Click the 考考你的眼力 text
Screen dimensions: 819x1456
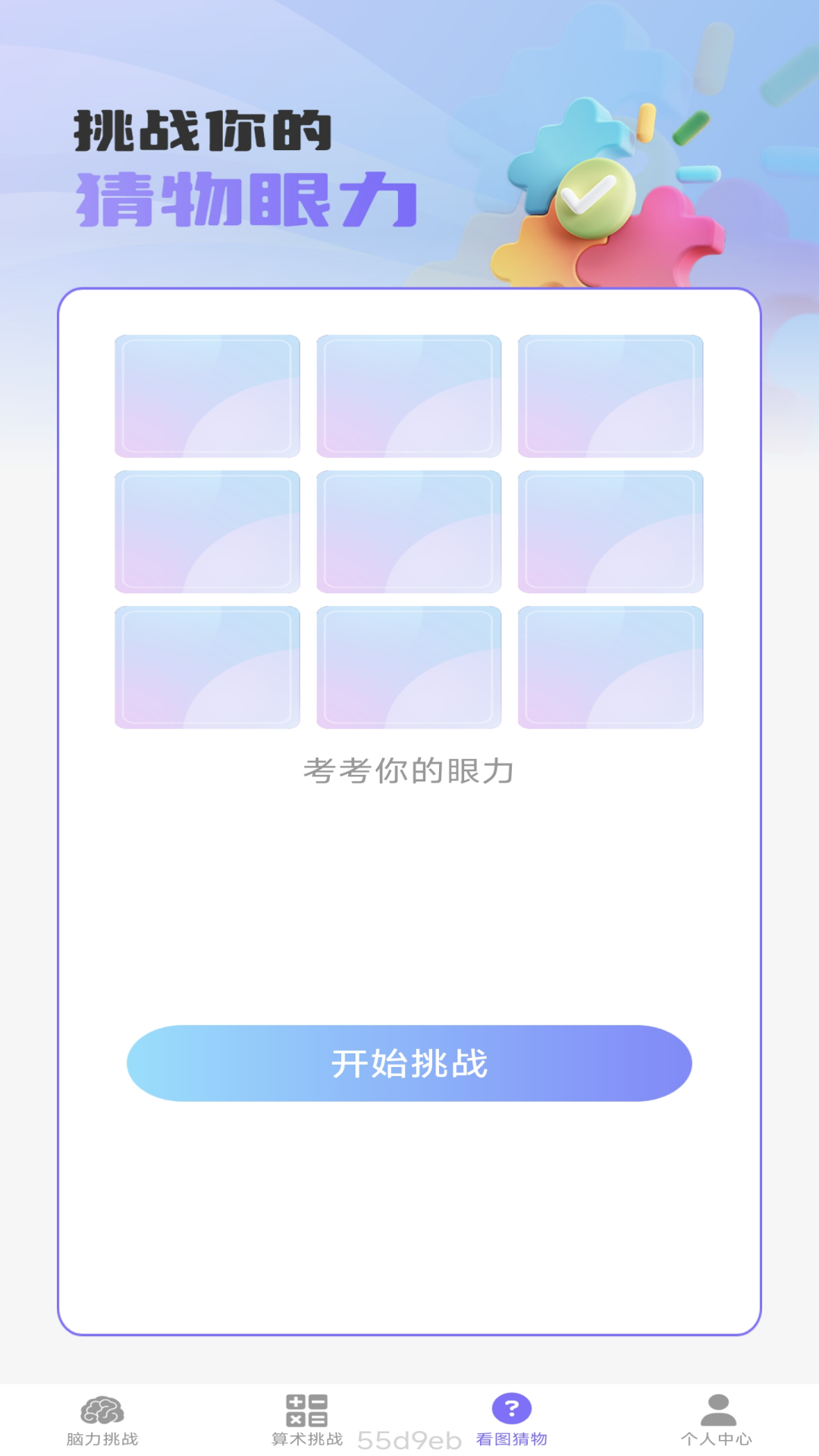[x=409, y=770]
